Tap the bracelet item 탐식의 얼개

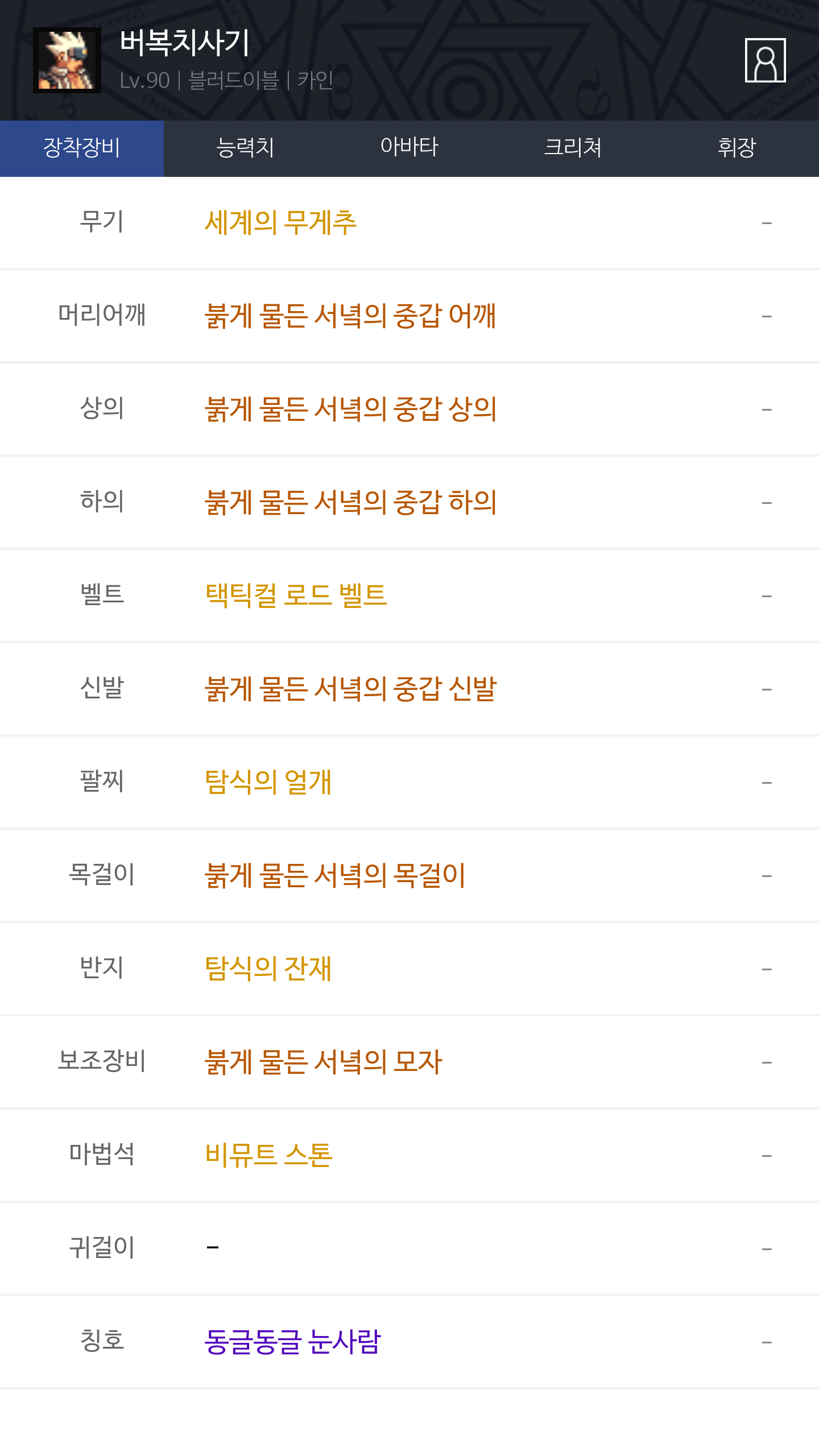(268, 782)
